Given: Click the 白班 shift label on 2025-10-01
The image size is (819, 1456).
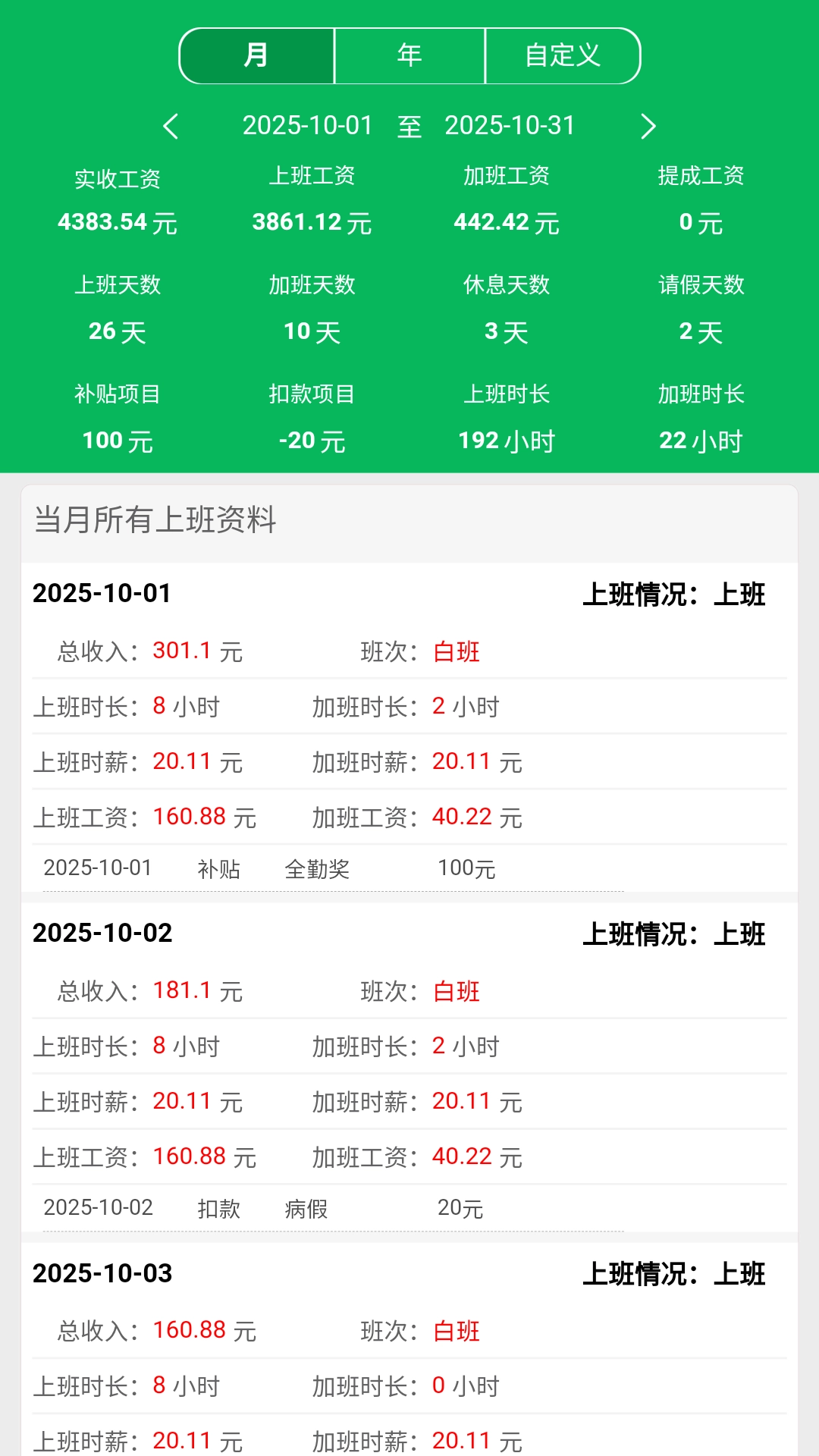Looking at the screenshot, I should [x=455, y=652].
